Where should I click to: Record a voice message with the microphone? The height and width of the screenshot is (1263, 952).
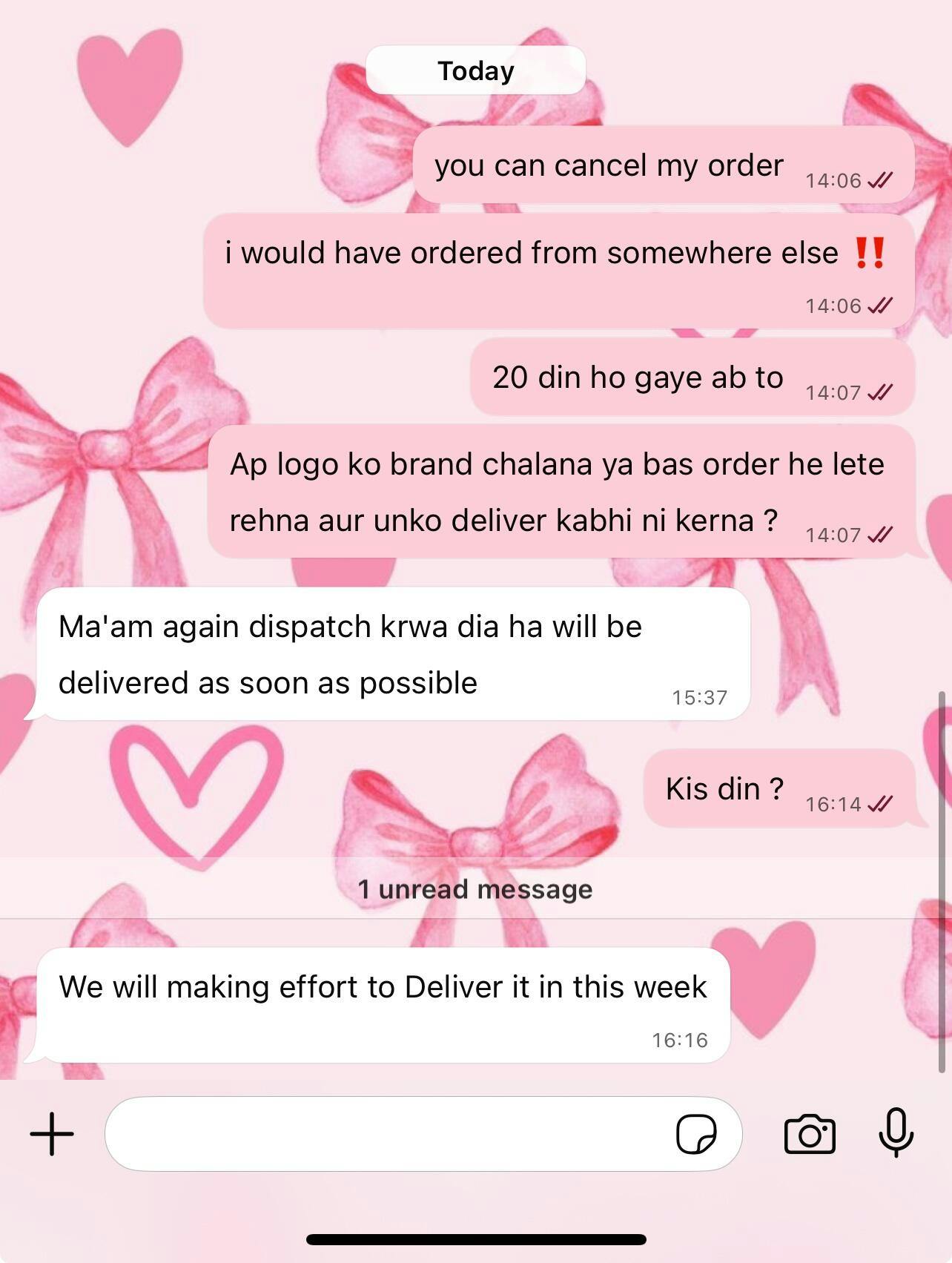click(896, 1132)
